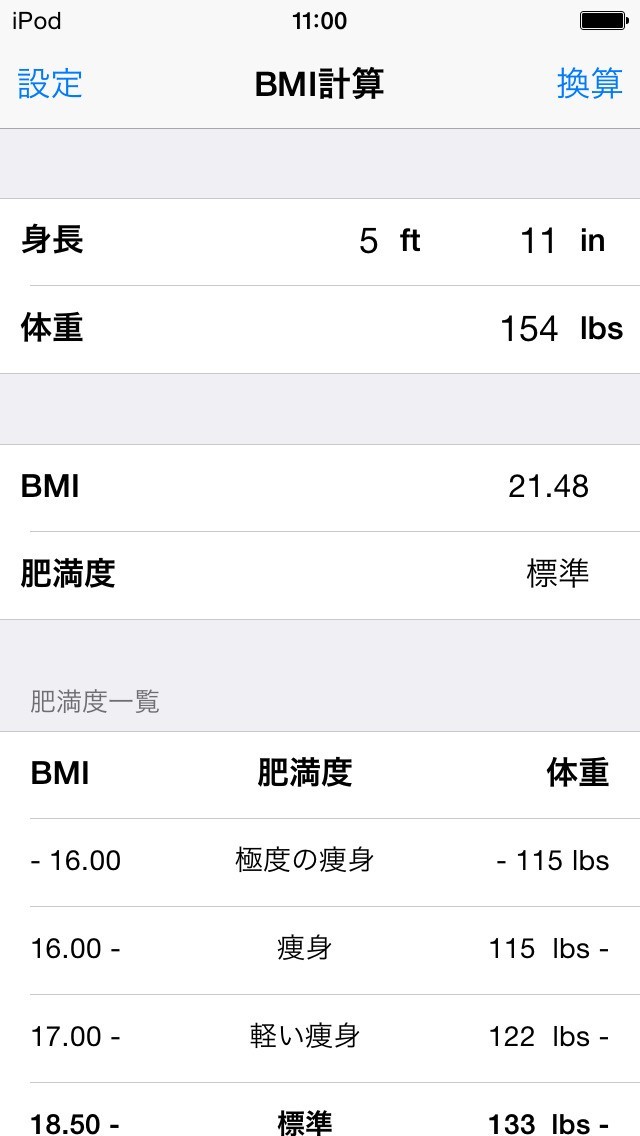Screen dimensions: 640x1136
Task: Change the 体重 value in lbs
Action: [x=528, y=329]
